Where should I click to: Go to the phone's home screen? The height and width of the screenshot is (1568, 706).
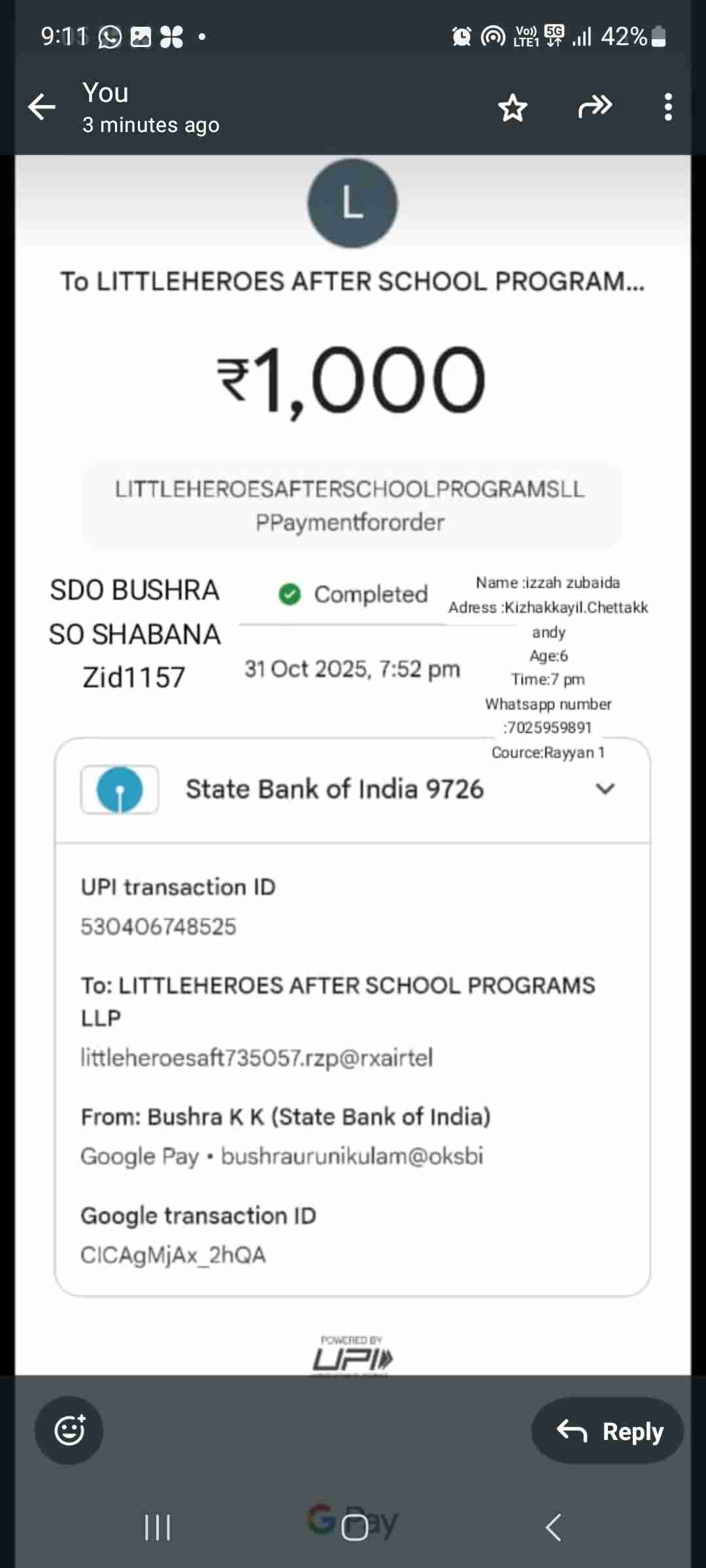click(x=354, y=1527)
